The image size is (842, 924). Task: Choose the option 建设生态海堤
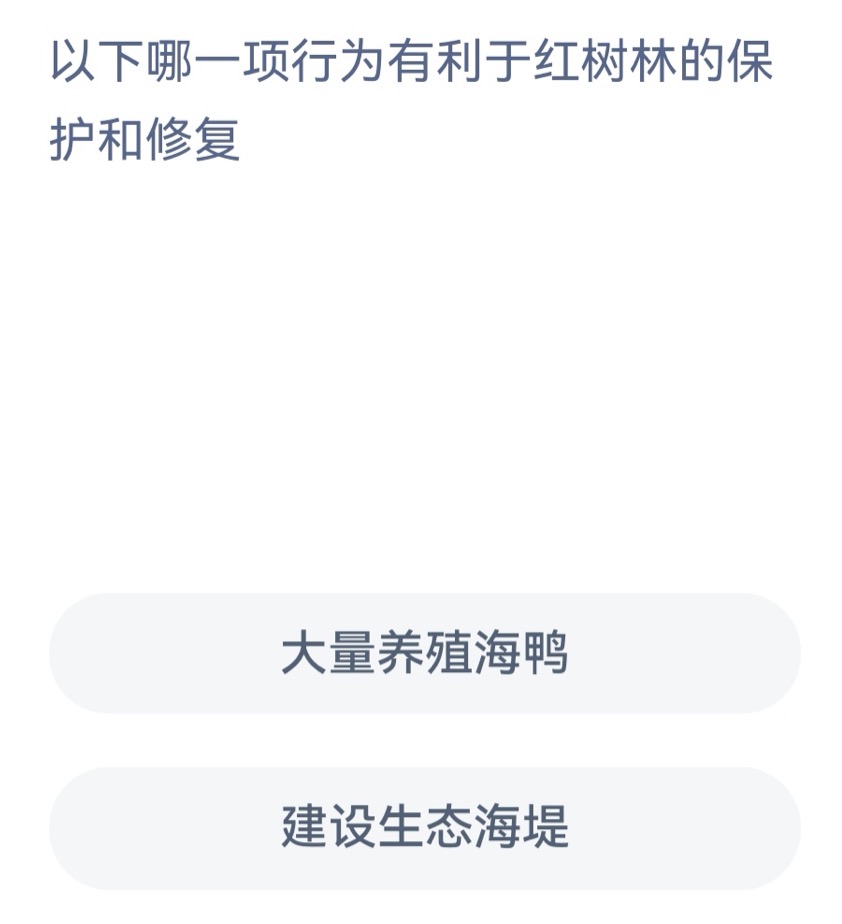tap(424, 827)
